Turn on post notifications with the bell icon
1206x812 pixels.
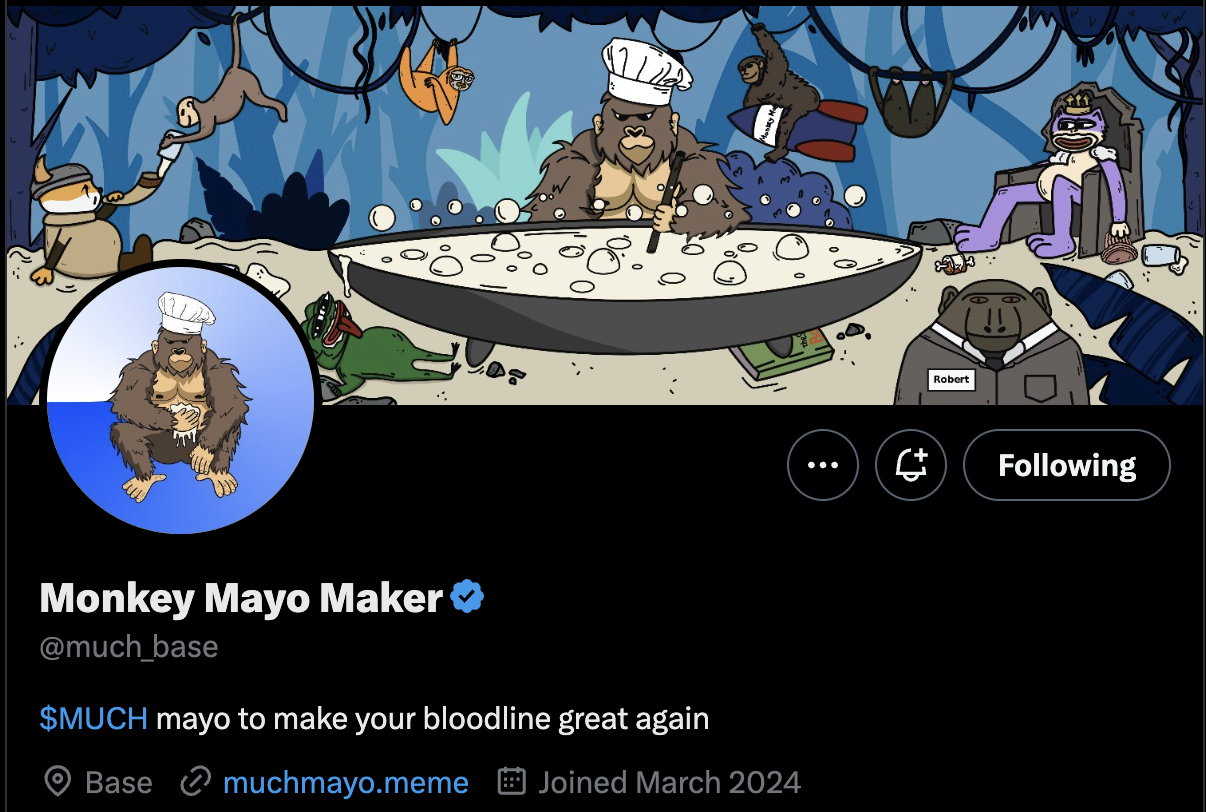[x=910, y=465]
